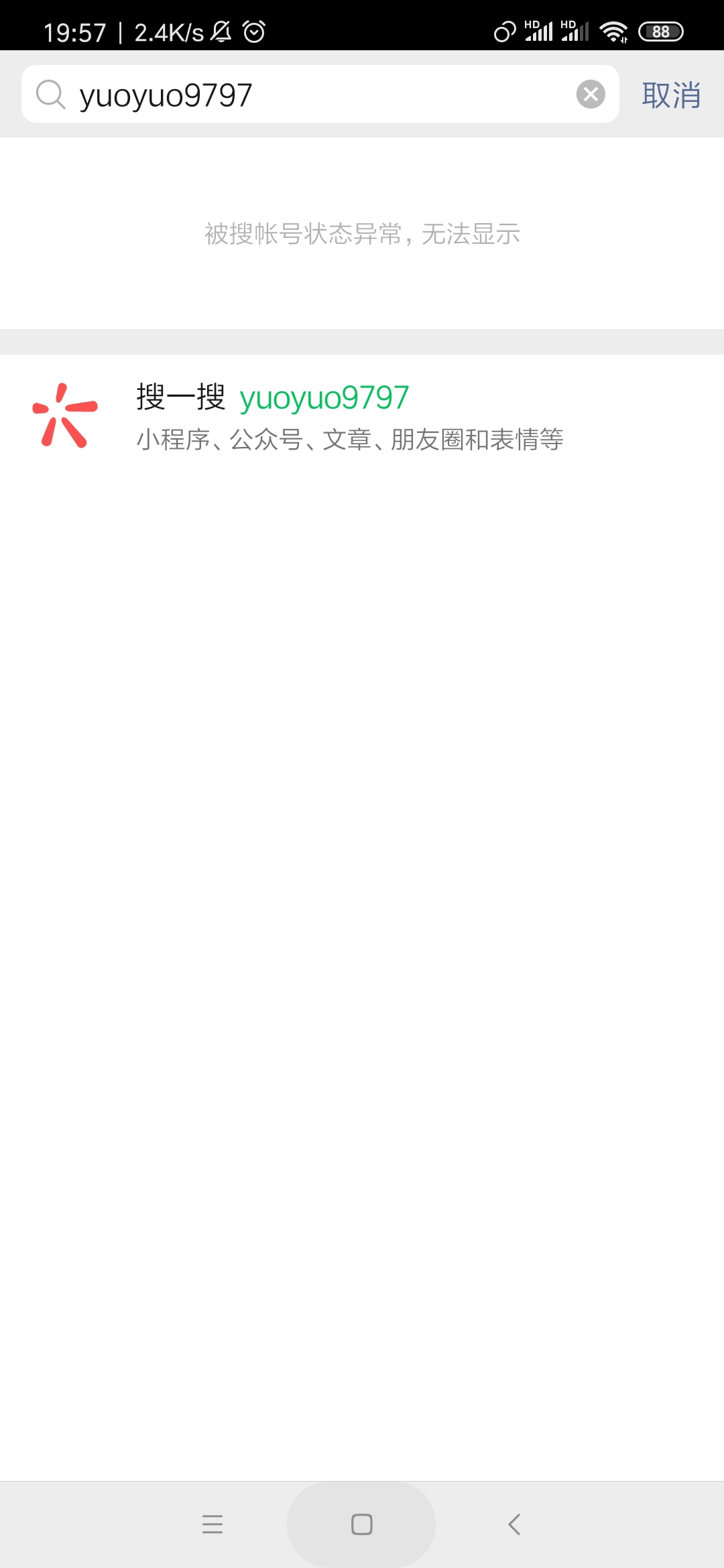Go back using system navigation arrow
The height and width of the screenshot is (1568, 724).
[514, 1524]
